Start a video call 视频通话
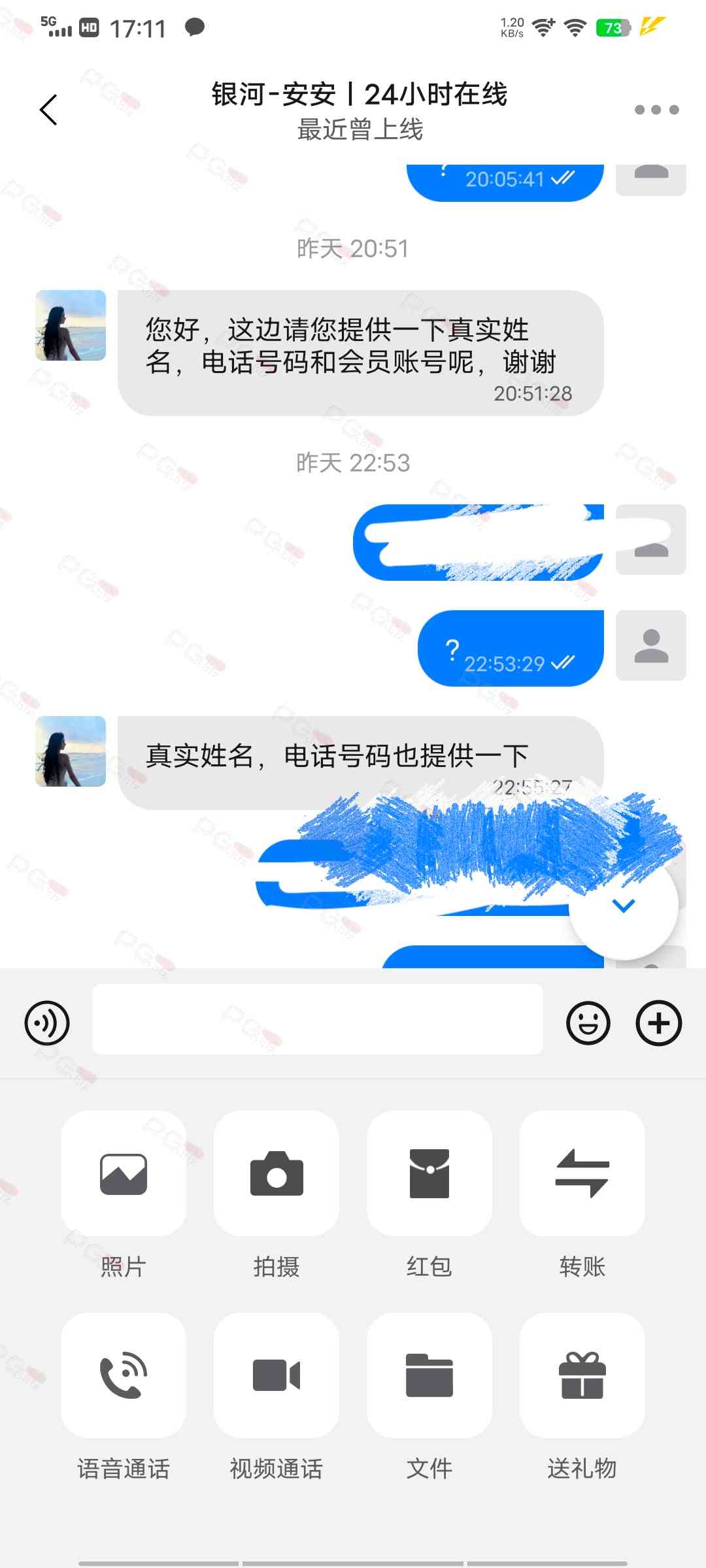 (x=277, y=1375)
